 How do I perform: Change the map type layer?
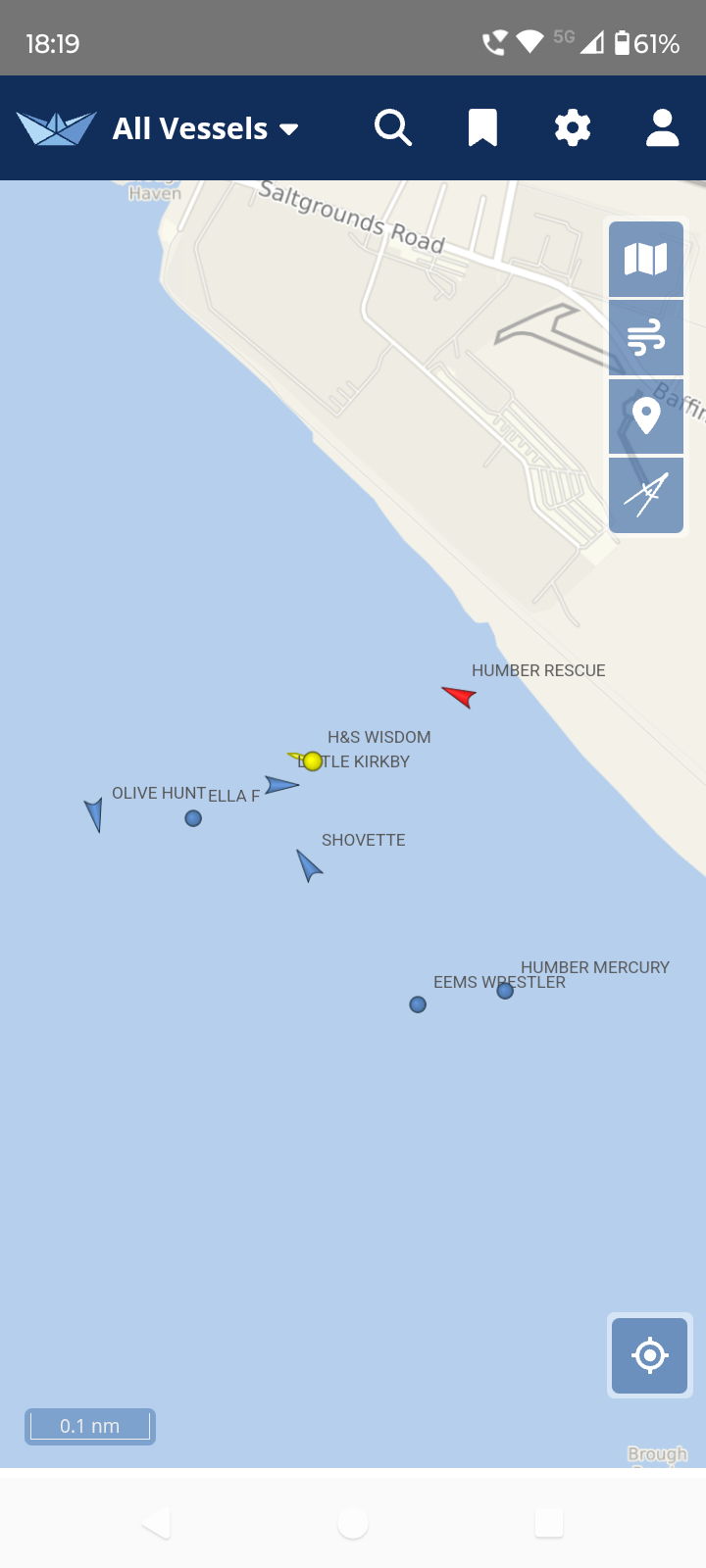pyautogui.click(x=646, y=260)
